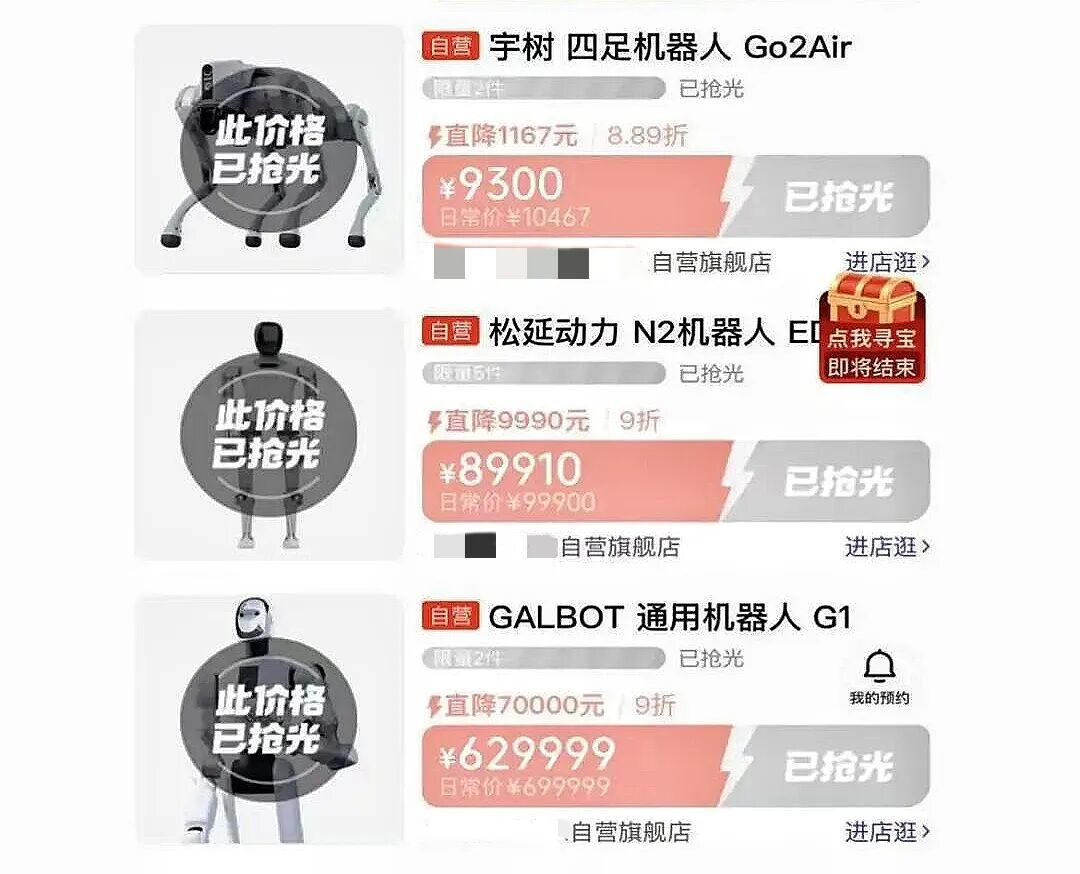Image resolution: width=1080 pixels, height=874 pixels.
Task: Tap 已抢光 button for the ¥9300 deal
Action: tap(836, 196)
